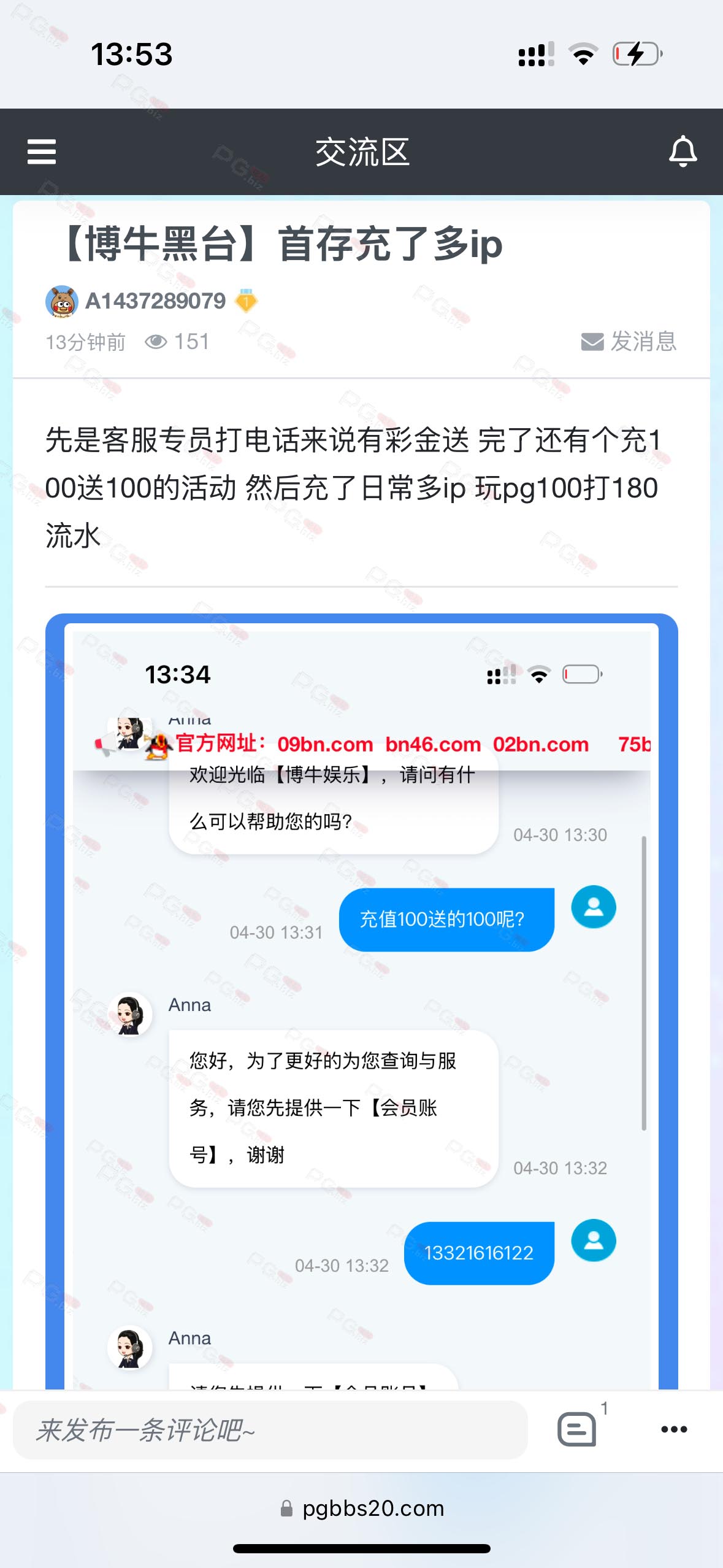Open the notifications bell

[x=683, y=152]
